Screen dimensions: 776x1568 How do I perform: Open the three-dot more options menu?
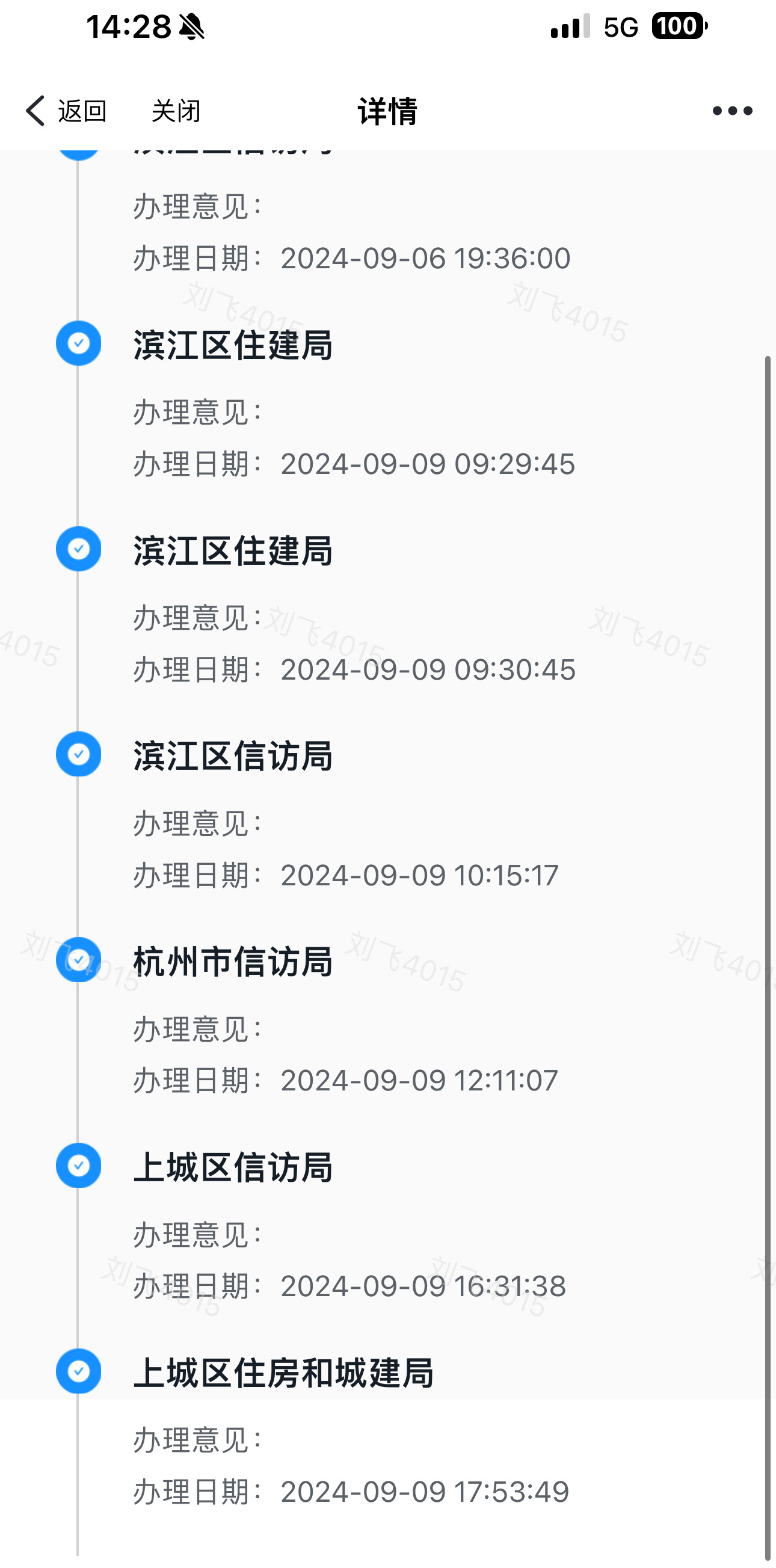point(732,111)
